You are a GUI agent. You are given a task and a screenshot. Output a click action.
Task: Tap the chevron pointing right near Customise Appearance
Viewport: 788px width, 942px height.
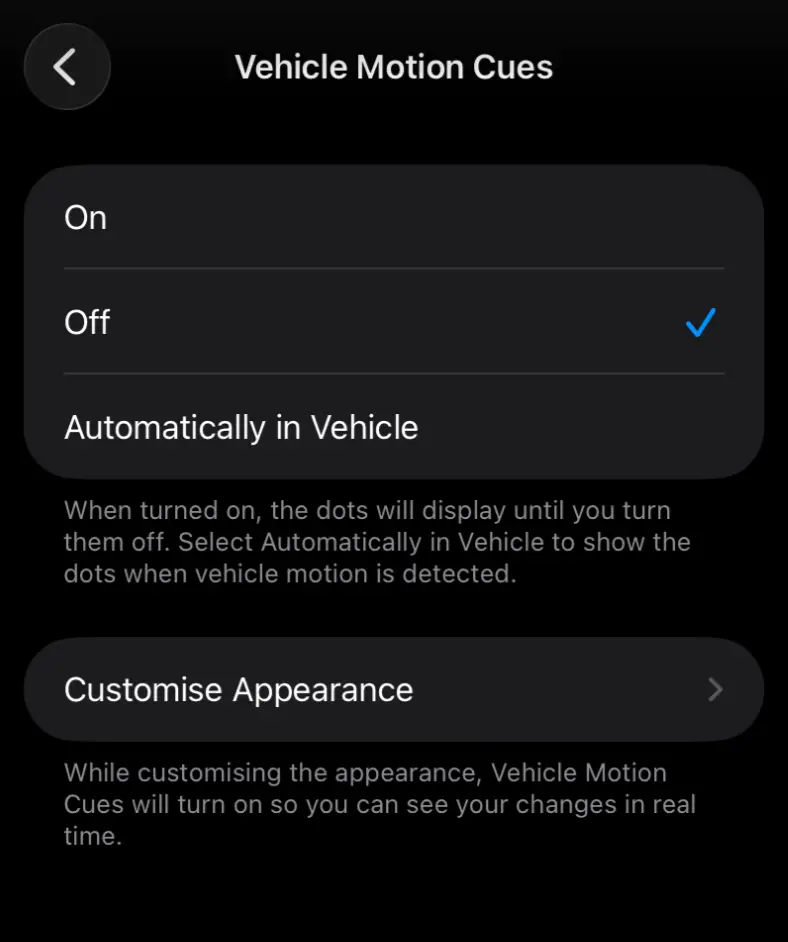(715, 689)
